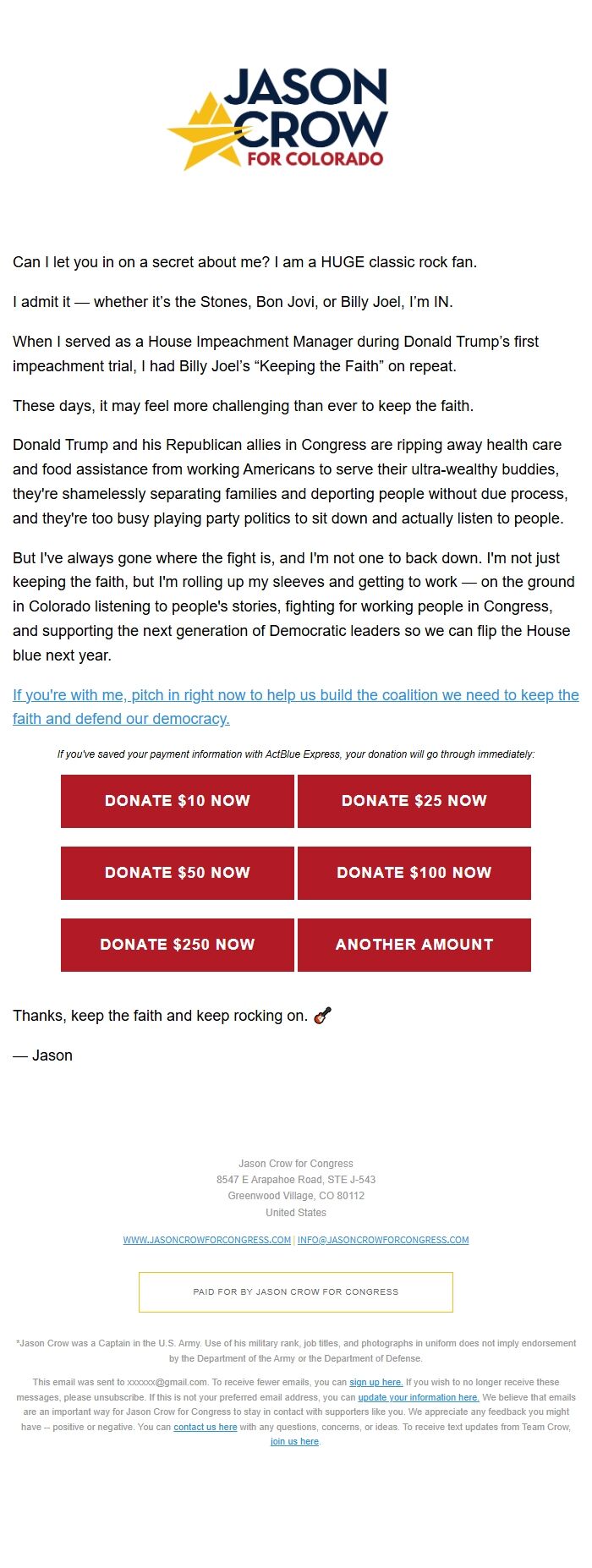Visit www.jasoncrowforcongress.com link

(x=207, y=1240)
